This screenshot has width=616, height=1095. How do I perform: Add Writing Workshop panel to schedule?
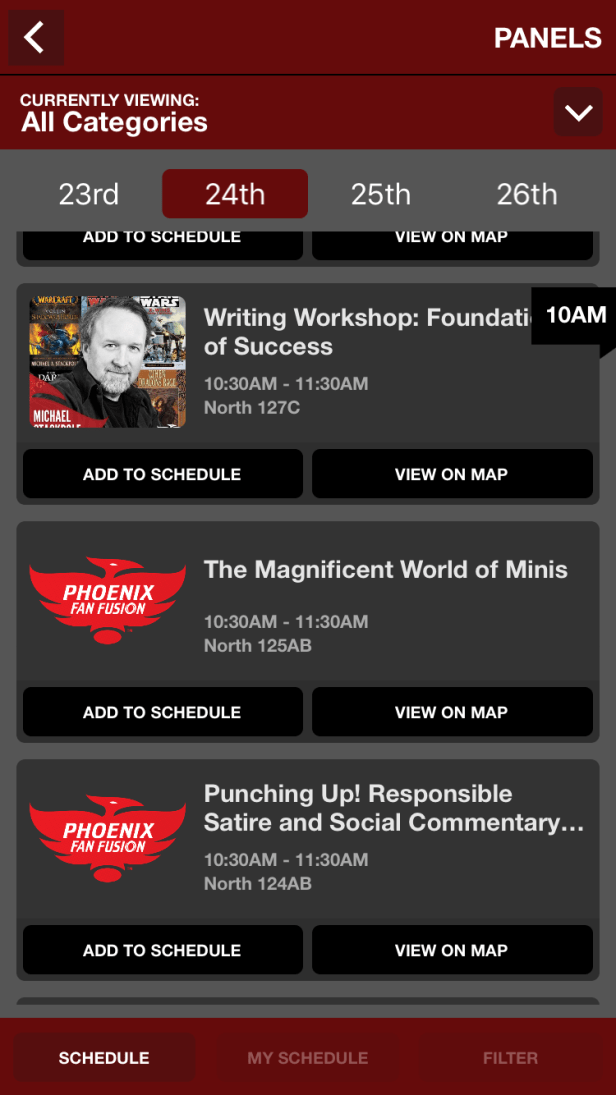(x=162, y=474)
